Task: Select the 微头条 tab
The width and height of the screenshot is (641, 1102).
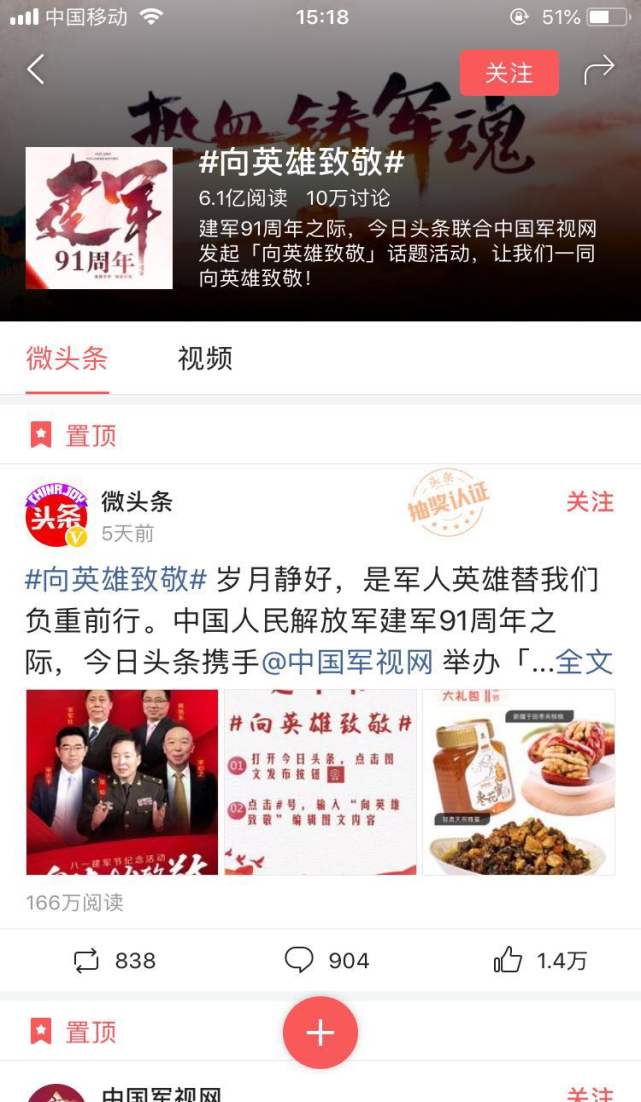Action: tap(67, 358)
